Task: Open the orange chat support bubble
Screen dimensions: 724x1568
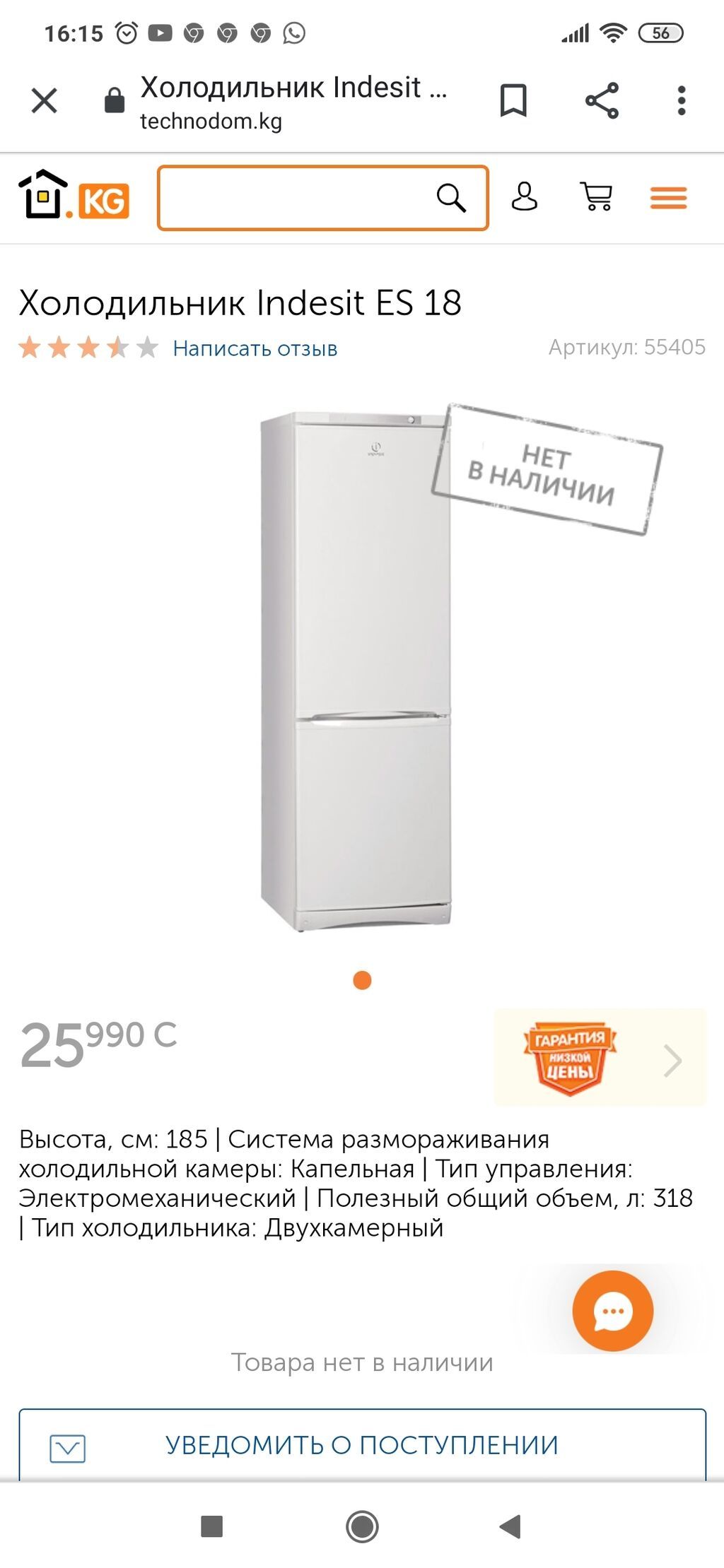Action: [612, 1311]
